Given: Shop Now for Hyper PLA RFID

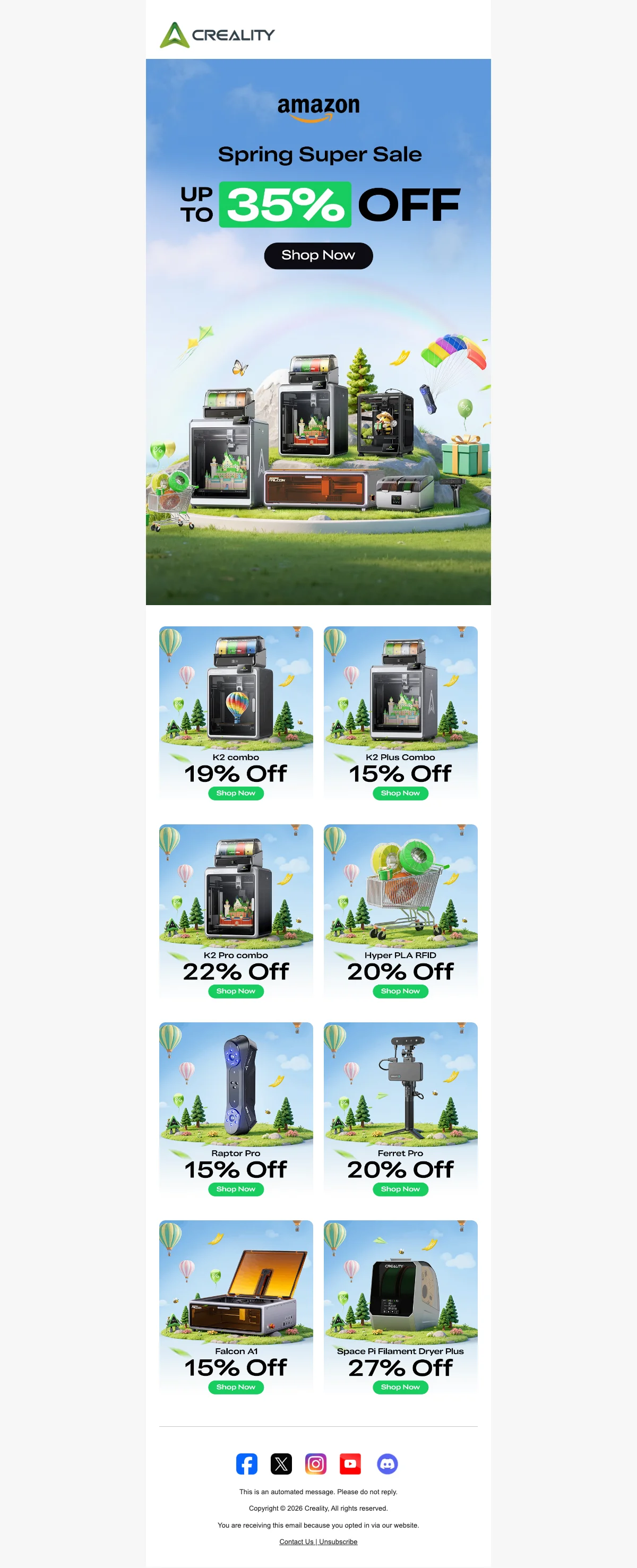Looking at the screenshot, I should point(400,991).
